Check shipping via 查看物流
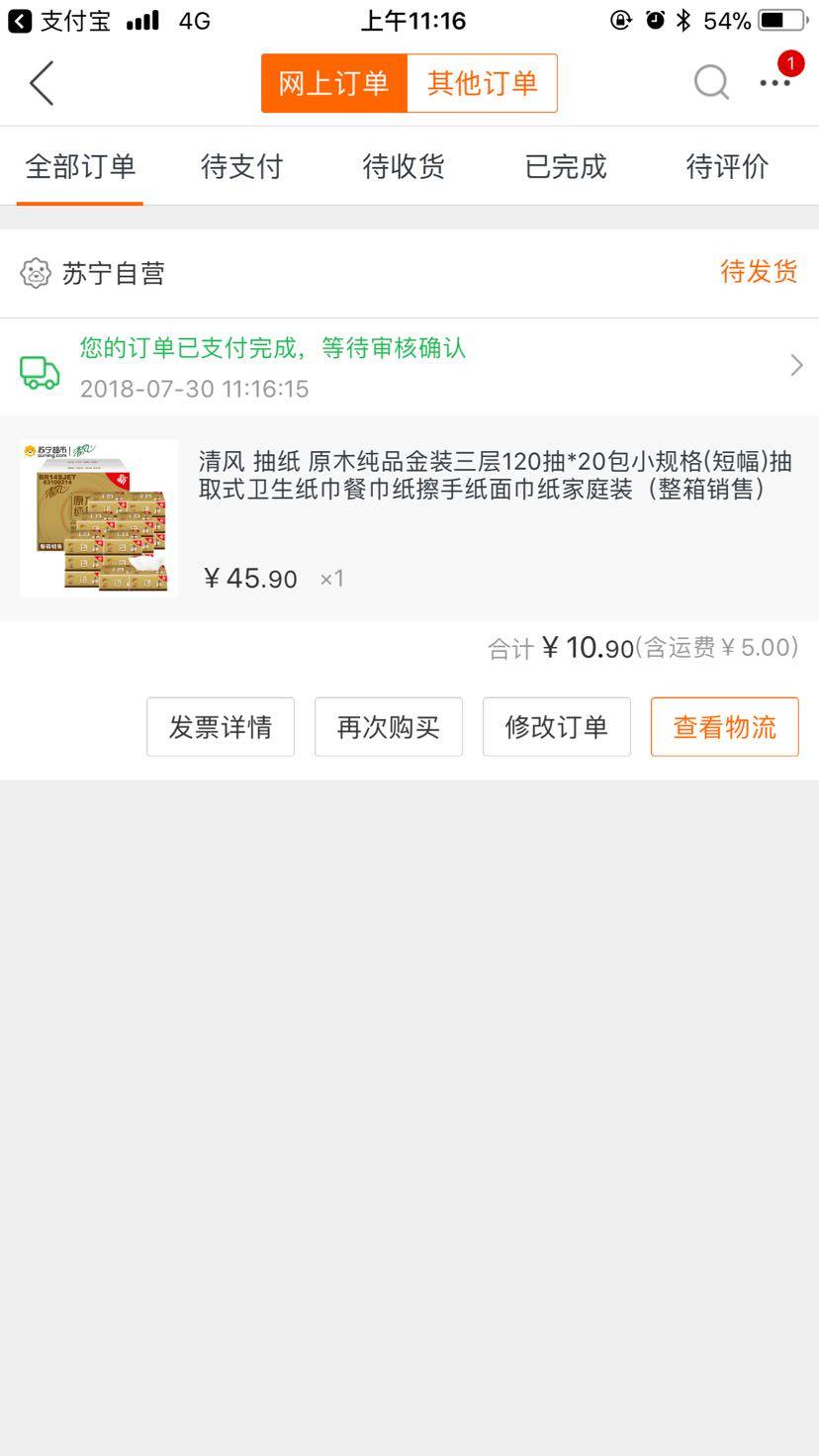 coord(725,727)
